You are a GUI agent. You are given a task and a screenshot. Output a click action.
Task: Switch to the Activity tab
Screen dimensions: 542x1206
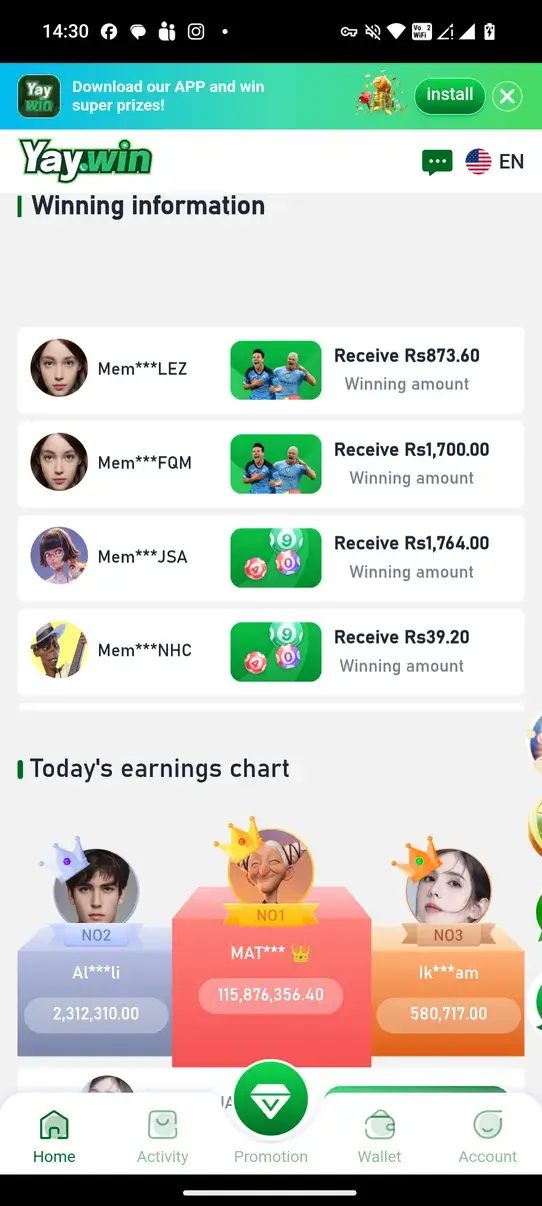coord(162,1137)
